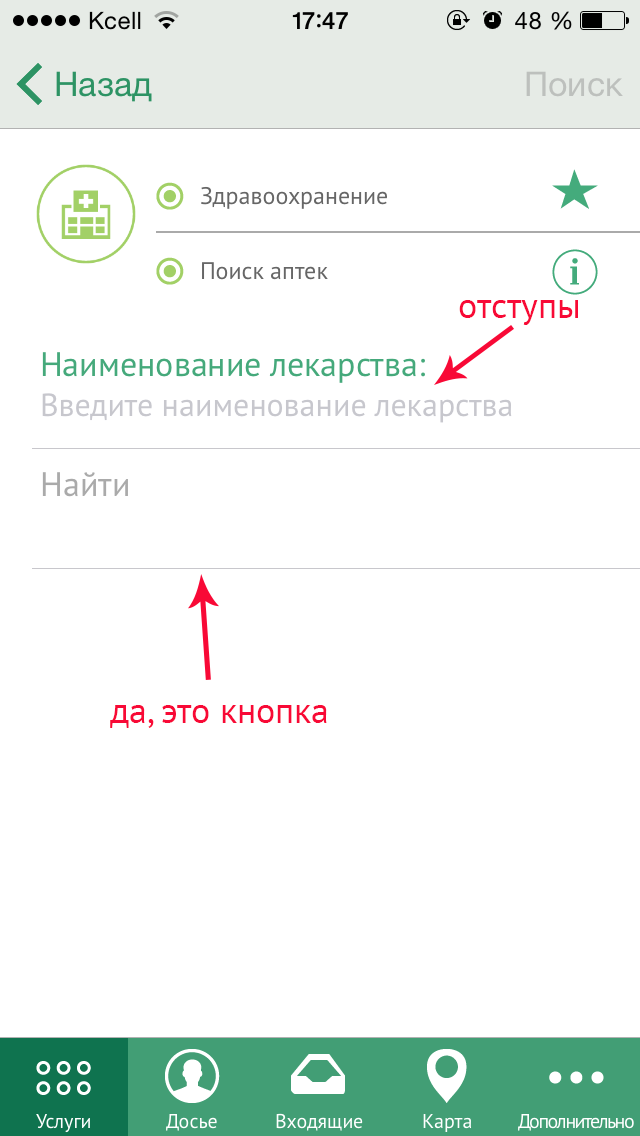Add service to favorites with star
640x1136 pixels.
point(575,193)
